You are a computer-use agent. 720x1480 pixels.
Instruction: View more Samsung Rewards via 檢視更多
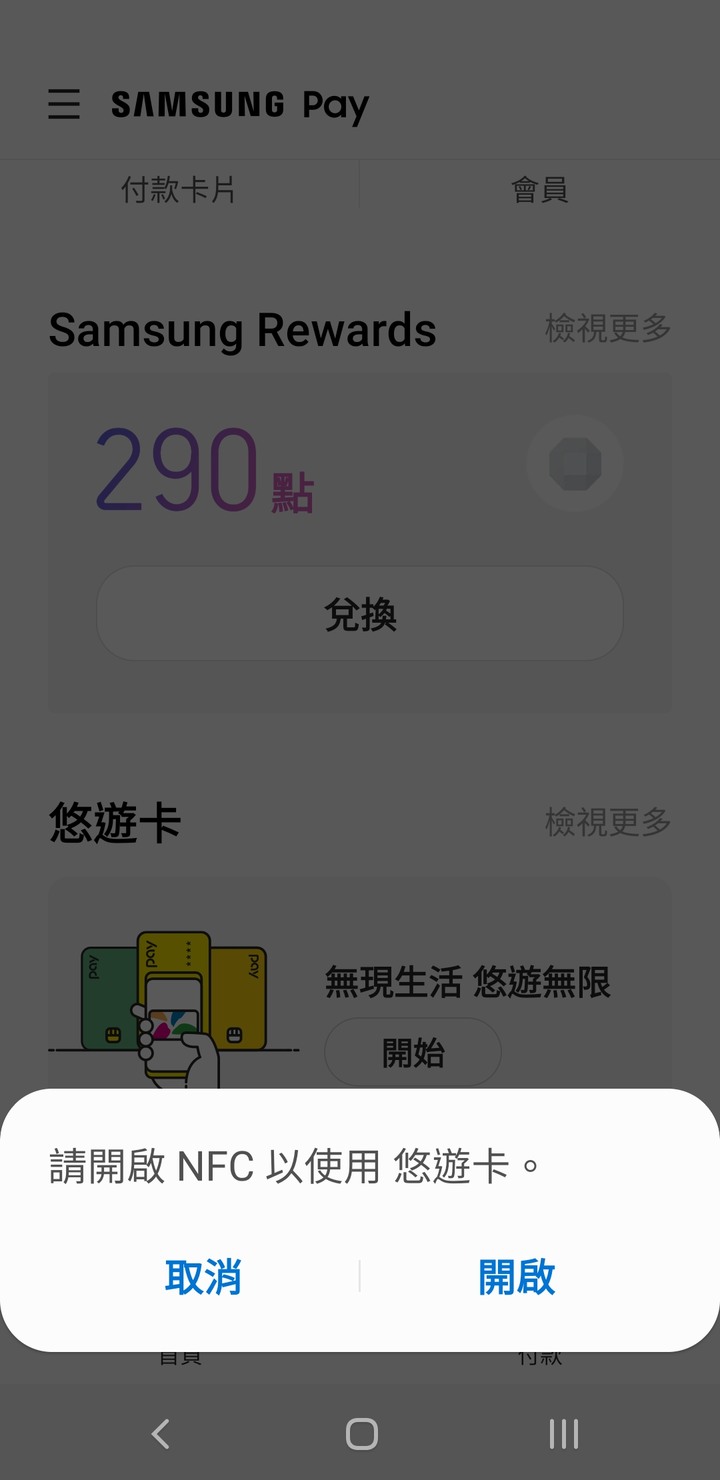(x=607, y=328)
